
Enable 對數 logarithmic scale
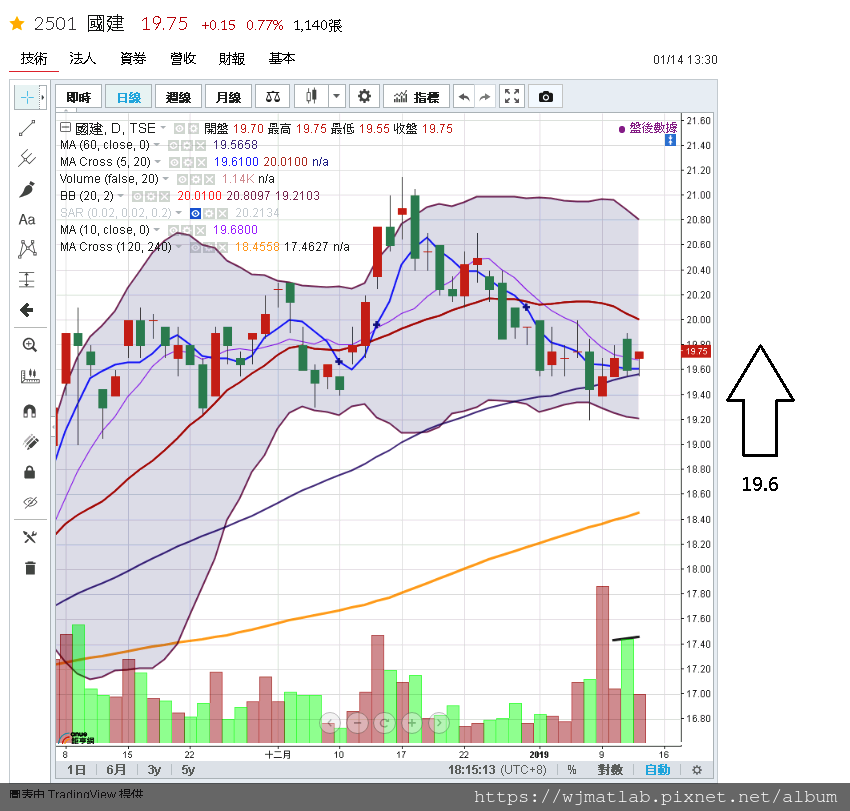610,769
